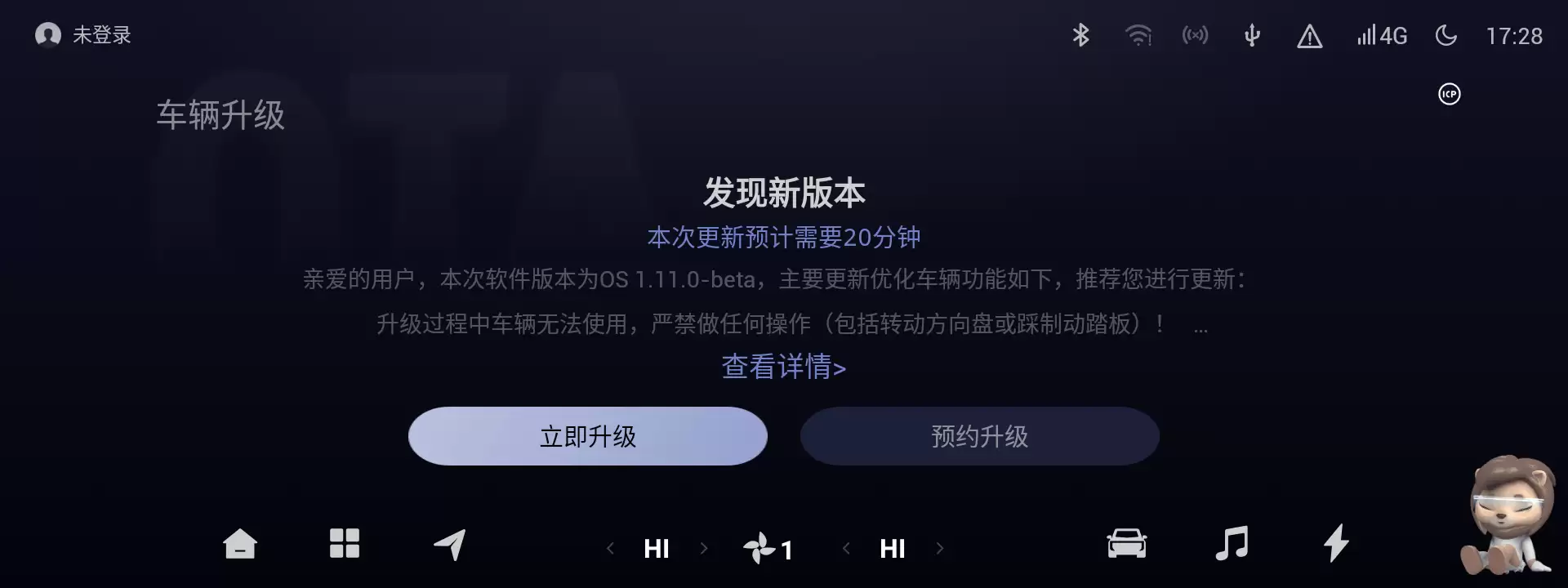Tap 预约升级 to schedule the upgrade
This screenshot has height=588, width=1568.
(x=979, y=436)
